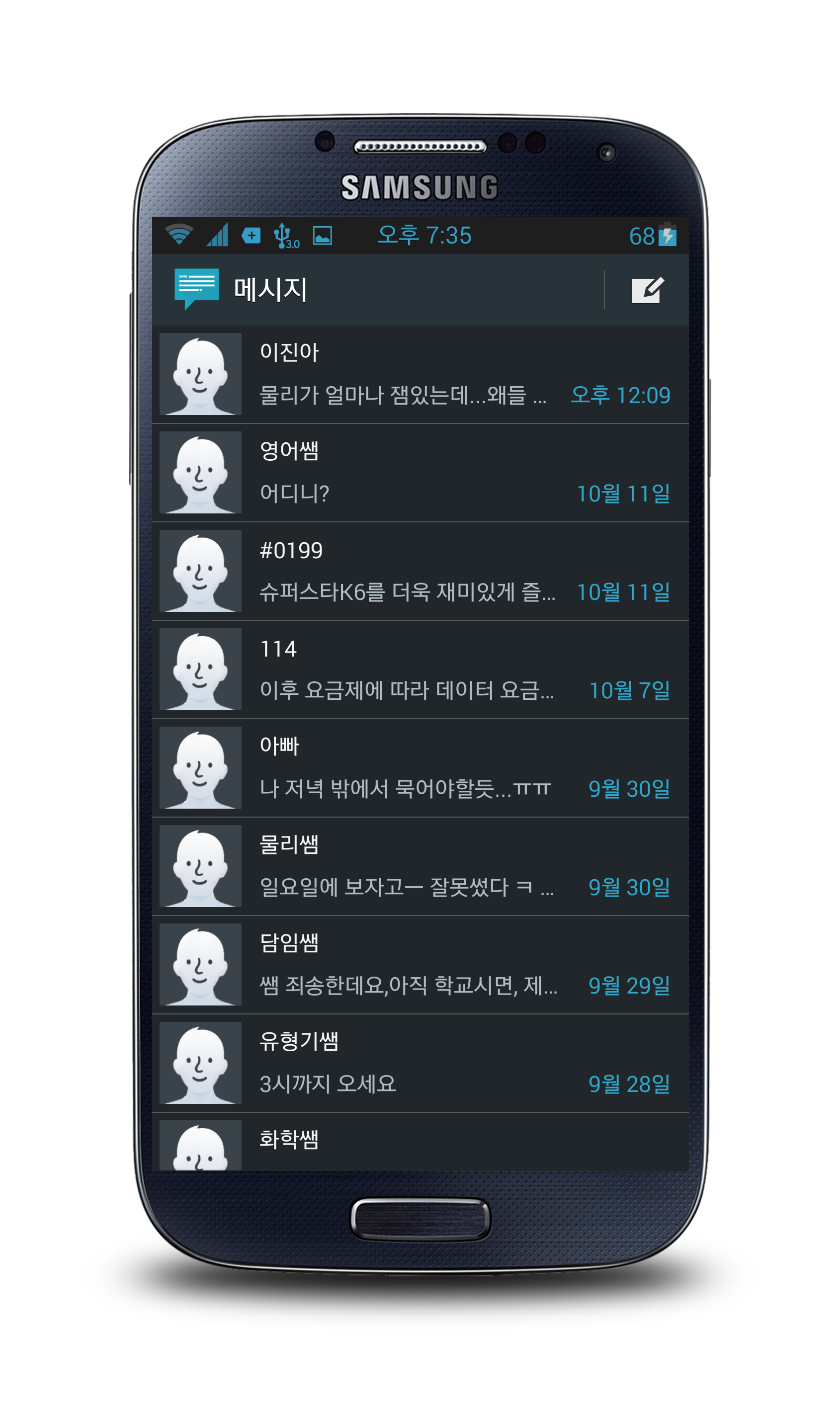Compose a new message
The height and width of the screenshot is (1420, 840).
pyautogui.click(x=647, y=290)
